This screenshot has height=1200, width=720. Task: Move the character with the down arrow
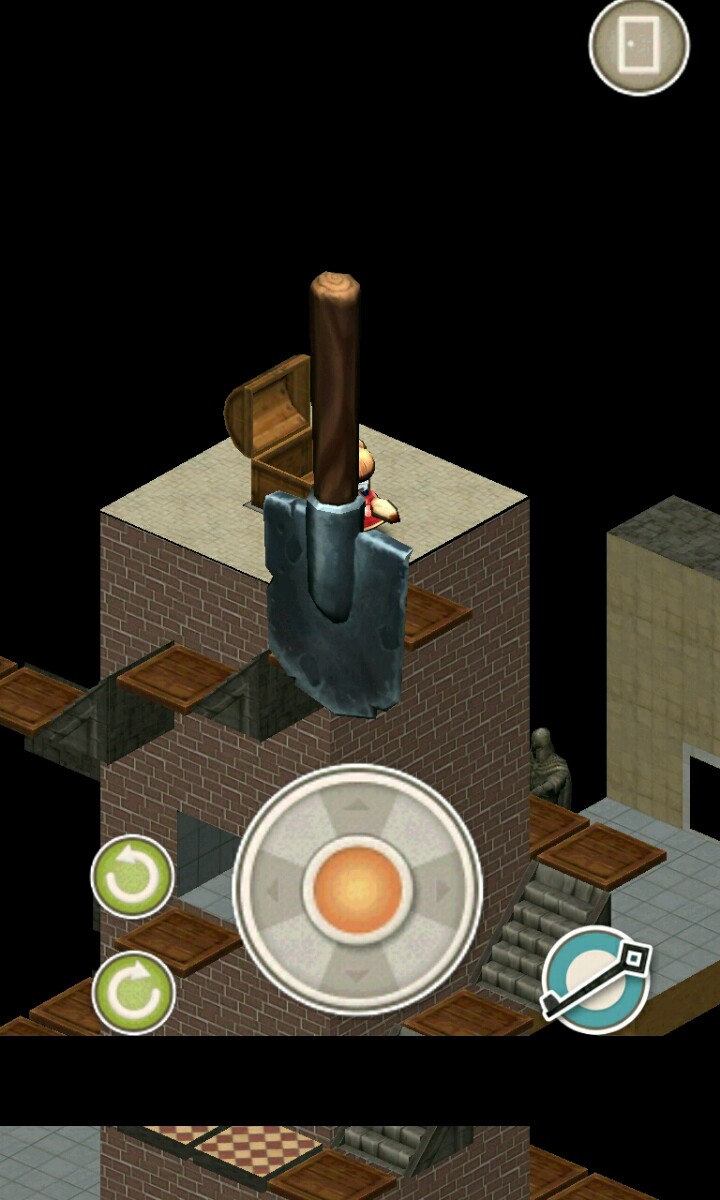358,972
